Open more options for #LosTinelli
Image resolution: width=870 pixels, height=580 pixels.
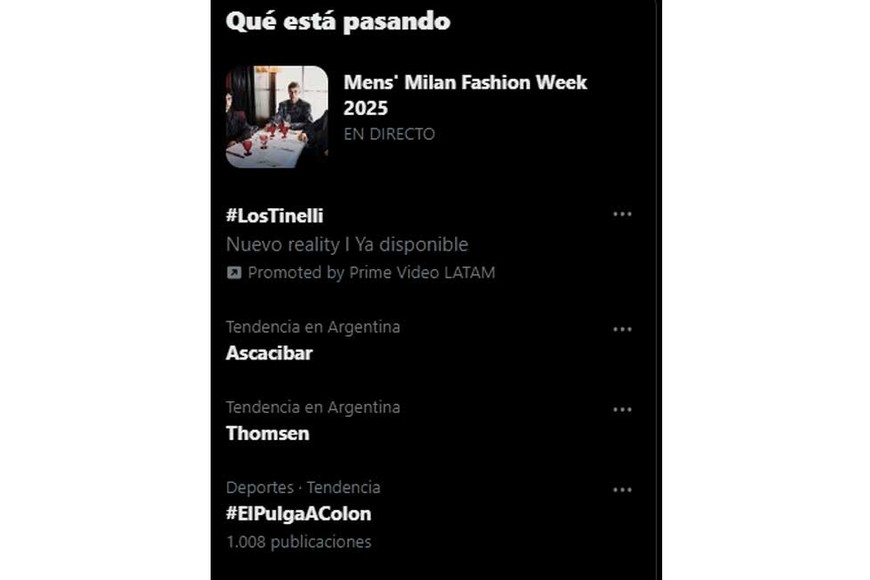tap(622, 214)
